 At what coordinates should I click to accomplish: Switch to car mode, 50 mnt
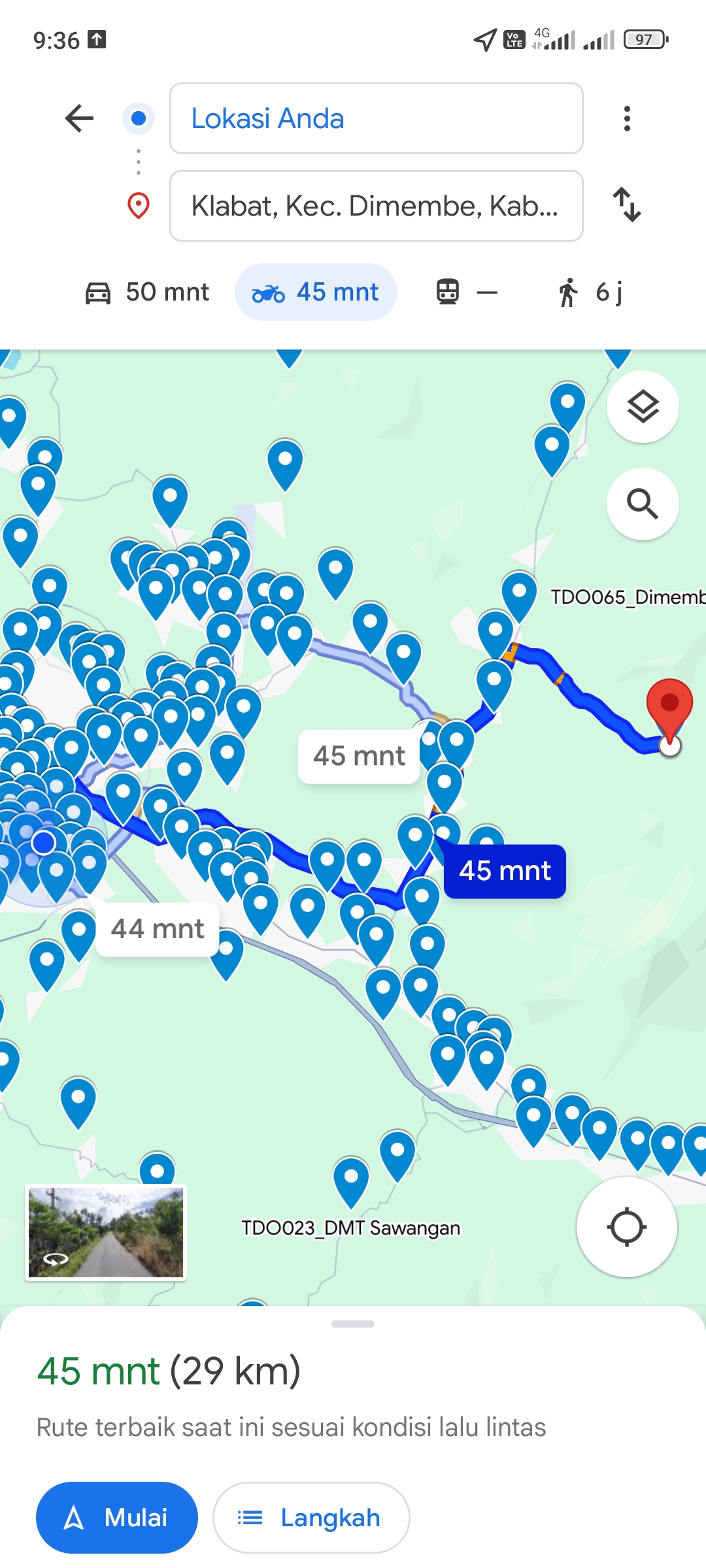147,292
